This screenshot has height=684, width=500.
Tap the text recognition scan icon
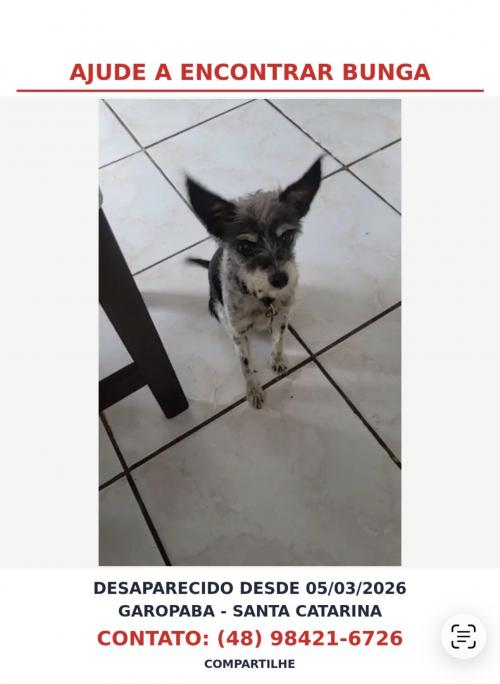(x=463, y=636)
